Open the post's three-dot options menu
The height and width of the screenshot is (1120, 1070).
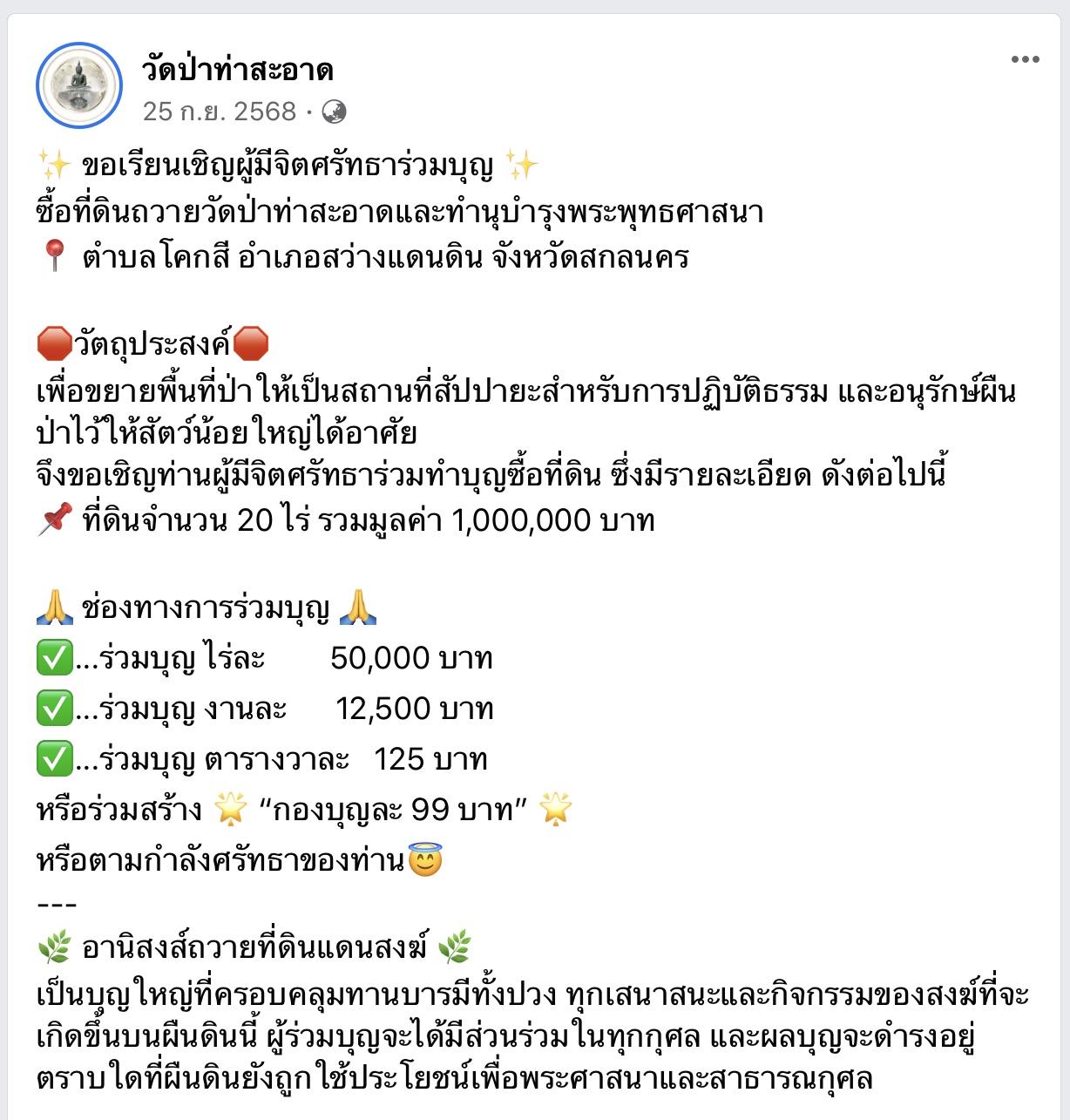pyautogui.click(x=1025, y=60)
